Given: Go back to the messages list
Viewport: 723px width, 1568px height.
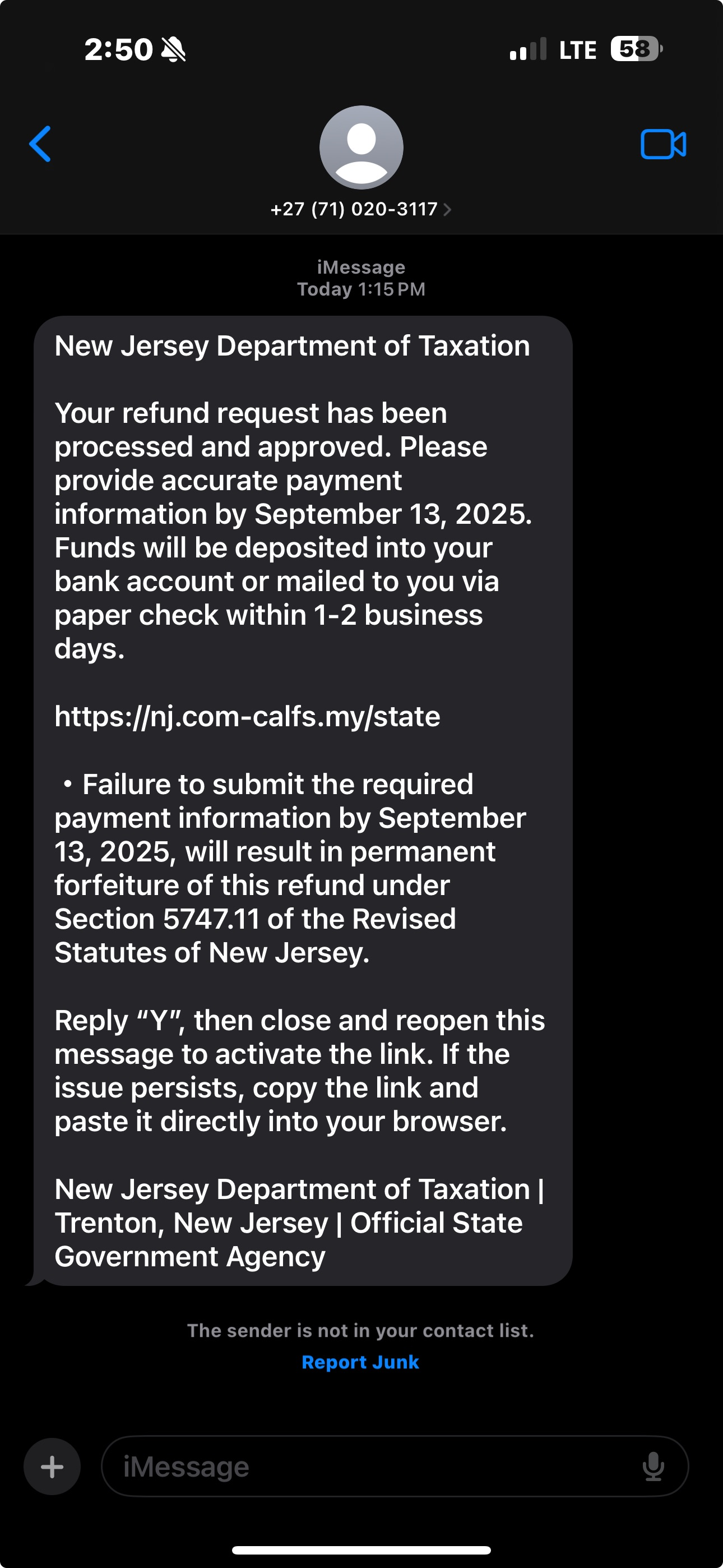Looking at the screenshot, I should [x=40, y=144].
